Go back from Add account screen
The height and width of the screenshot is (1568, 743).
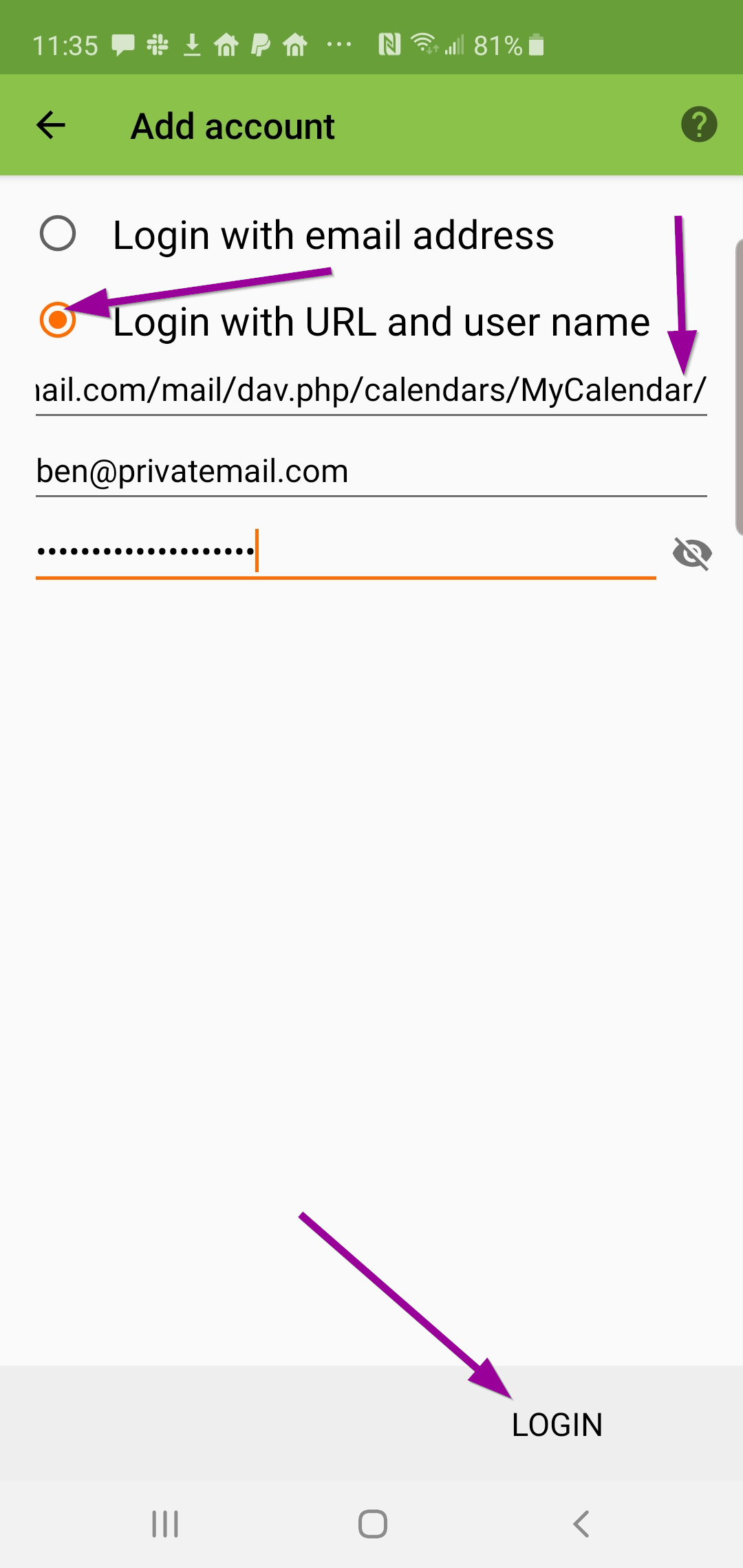[51, 125]
